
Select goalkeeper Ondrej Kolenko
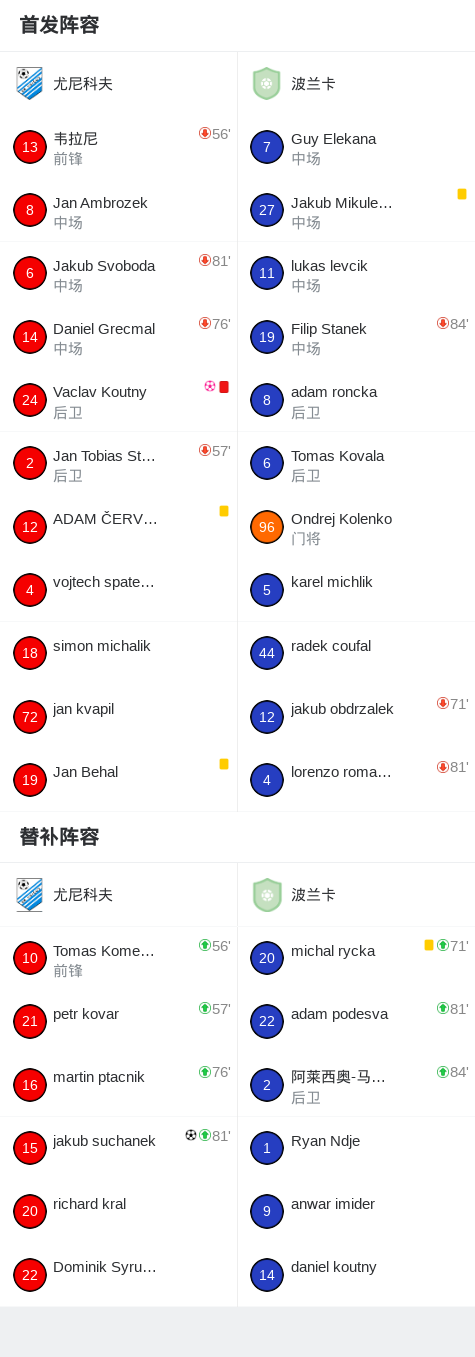(x=356, y=527)
